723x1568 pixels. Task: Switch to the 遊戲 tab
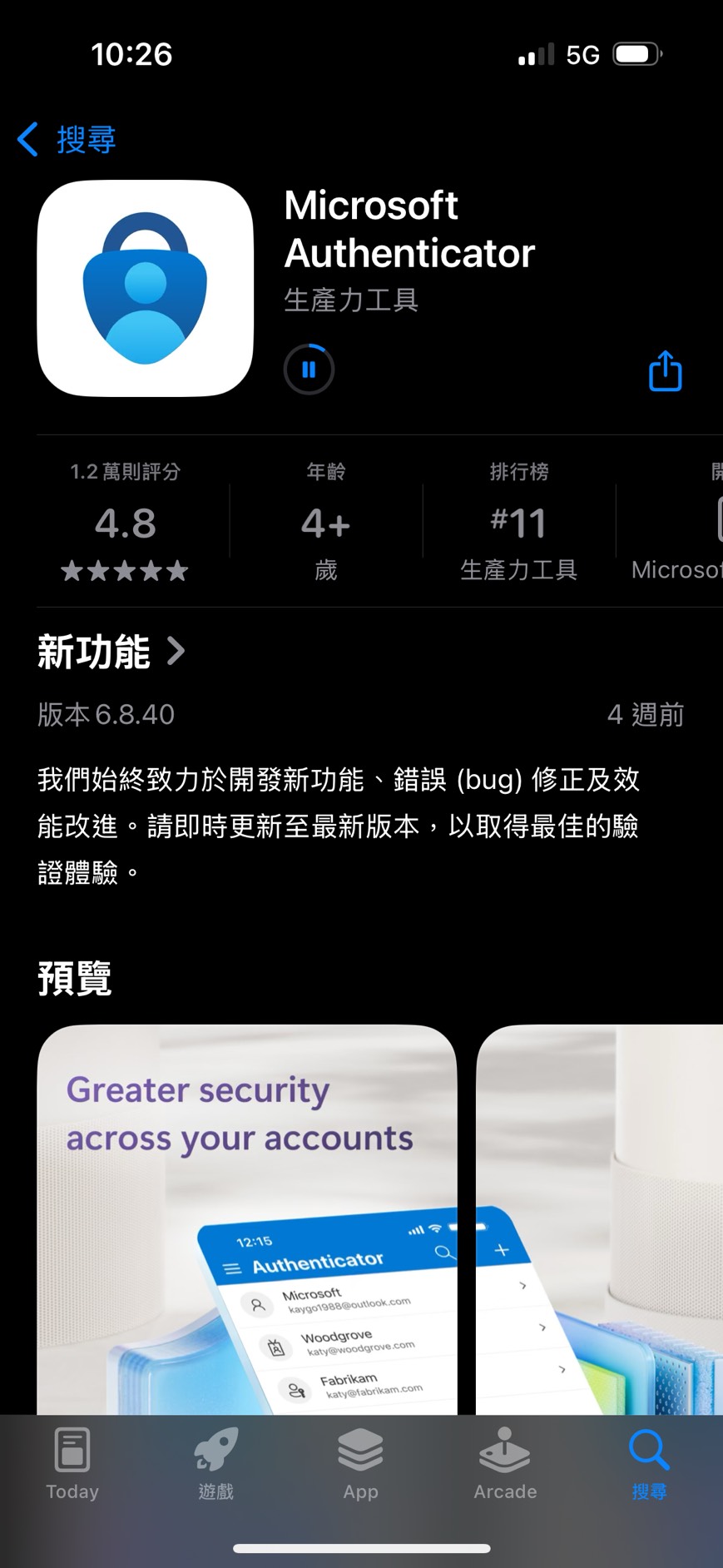click(x=216, y=1465)
